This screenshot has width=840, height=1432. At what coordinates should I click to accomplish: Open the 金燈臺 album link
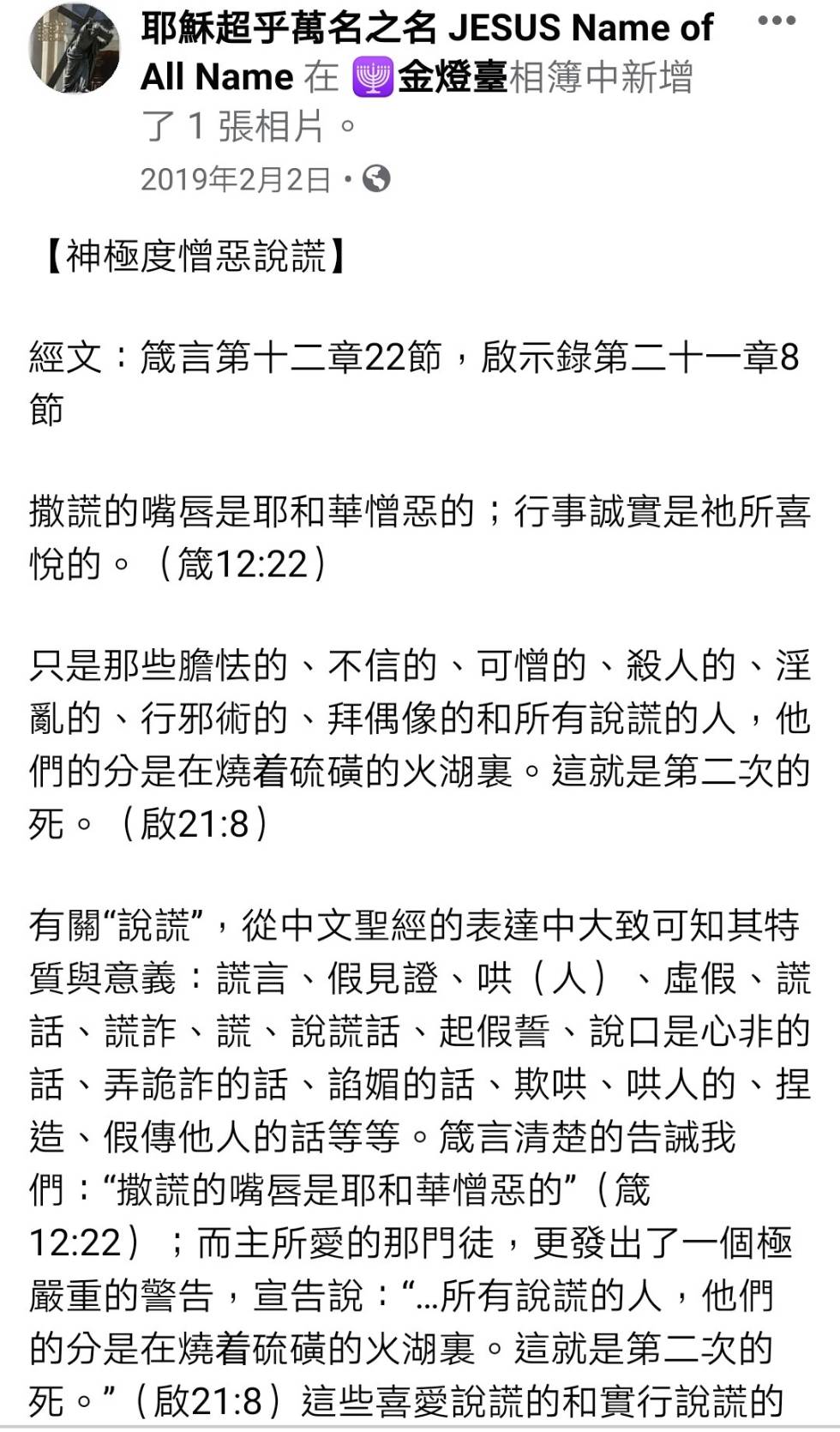click(431, 77)
